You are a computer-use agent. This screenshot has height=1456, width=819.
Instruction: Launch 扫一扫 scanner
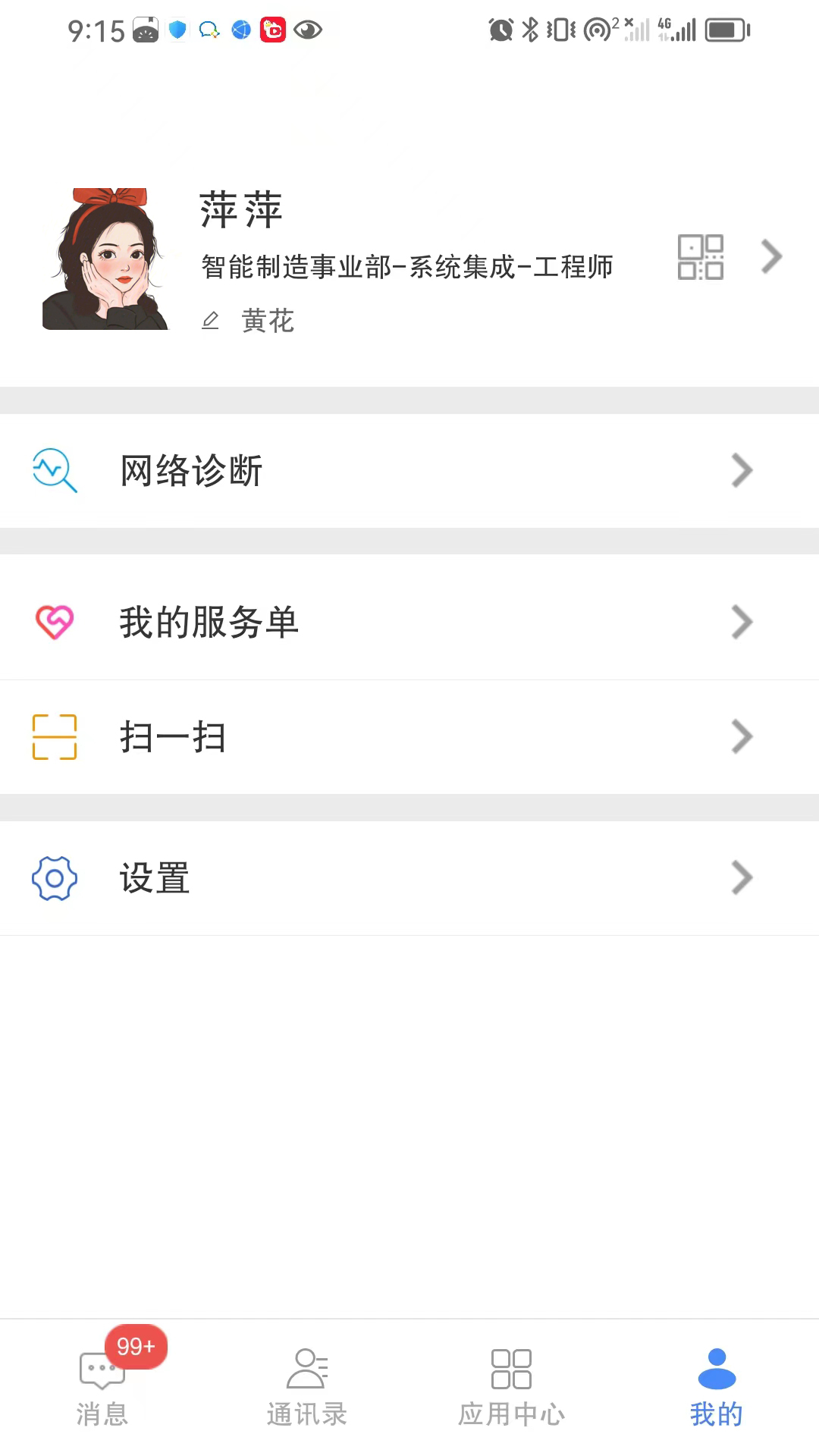pyautogui.click(x=409, y=737)
